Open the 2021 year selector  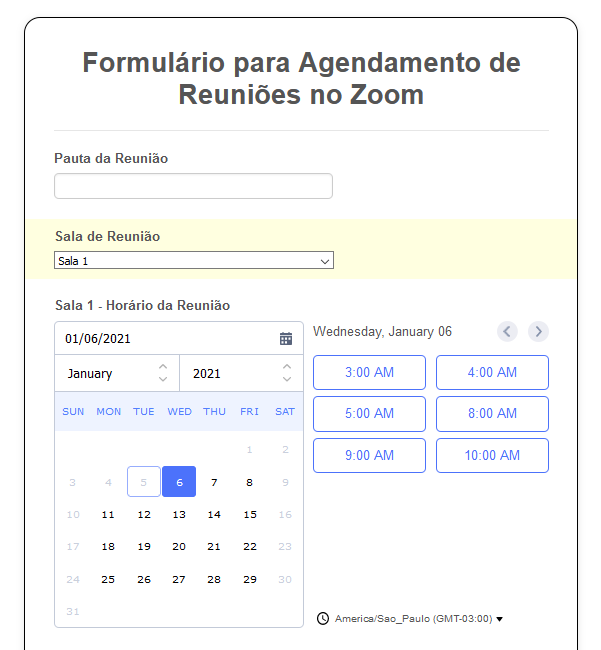(x=240, y=373)
